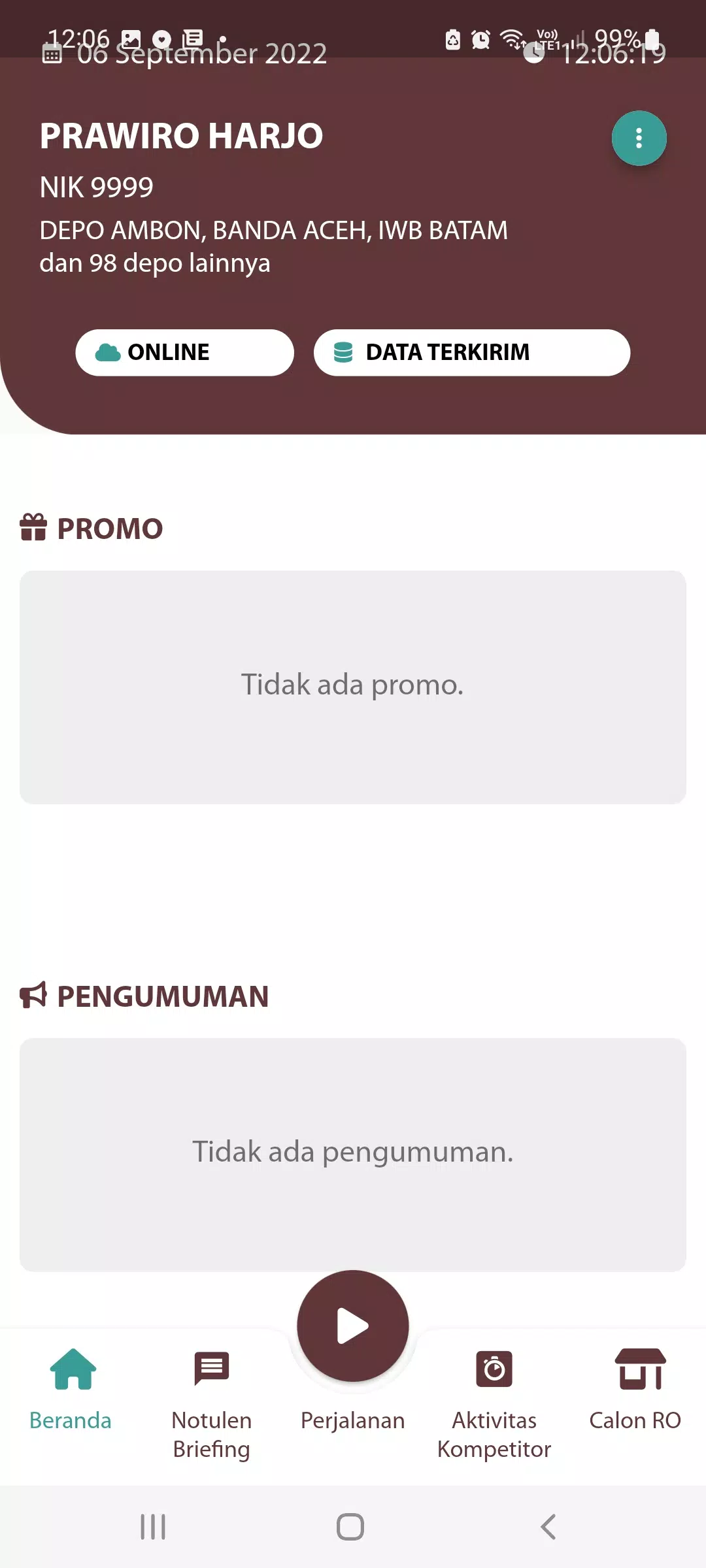The width and height of the screenshot is (706, 1568).
Task: Toggle the DATA TERKIRIM status chip
Action: point(472,352)
